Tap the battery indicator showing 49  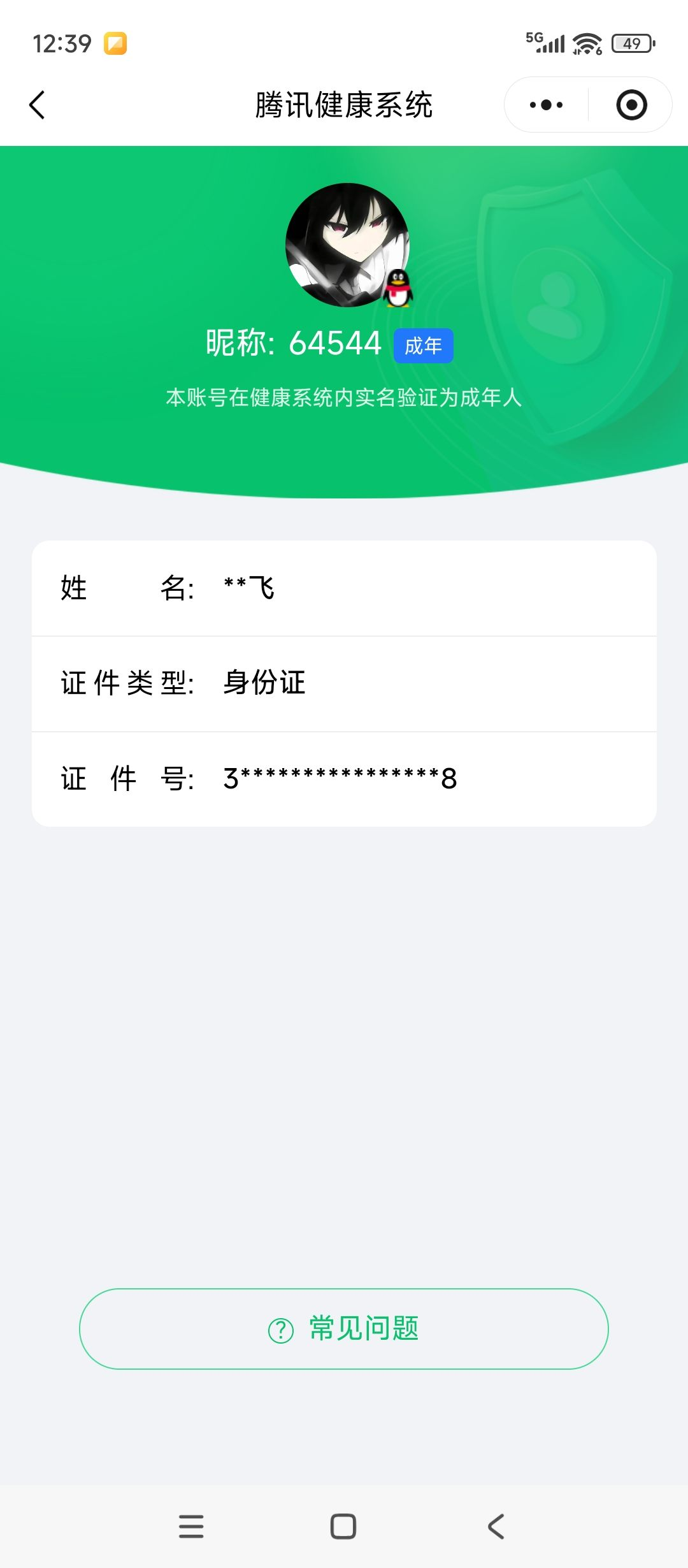631,43
